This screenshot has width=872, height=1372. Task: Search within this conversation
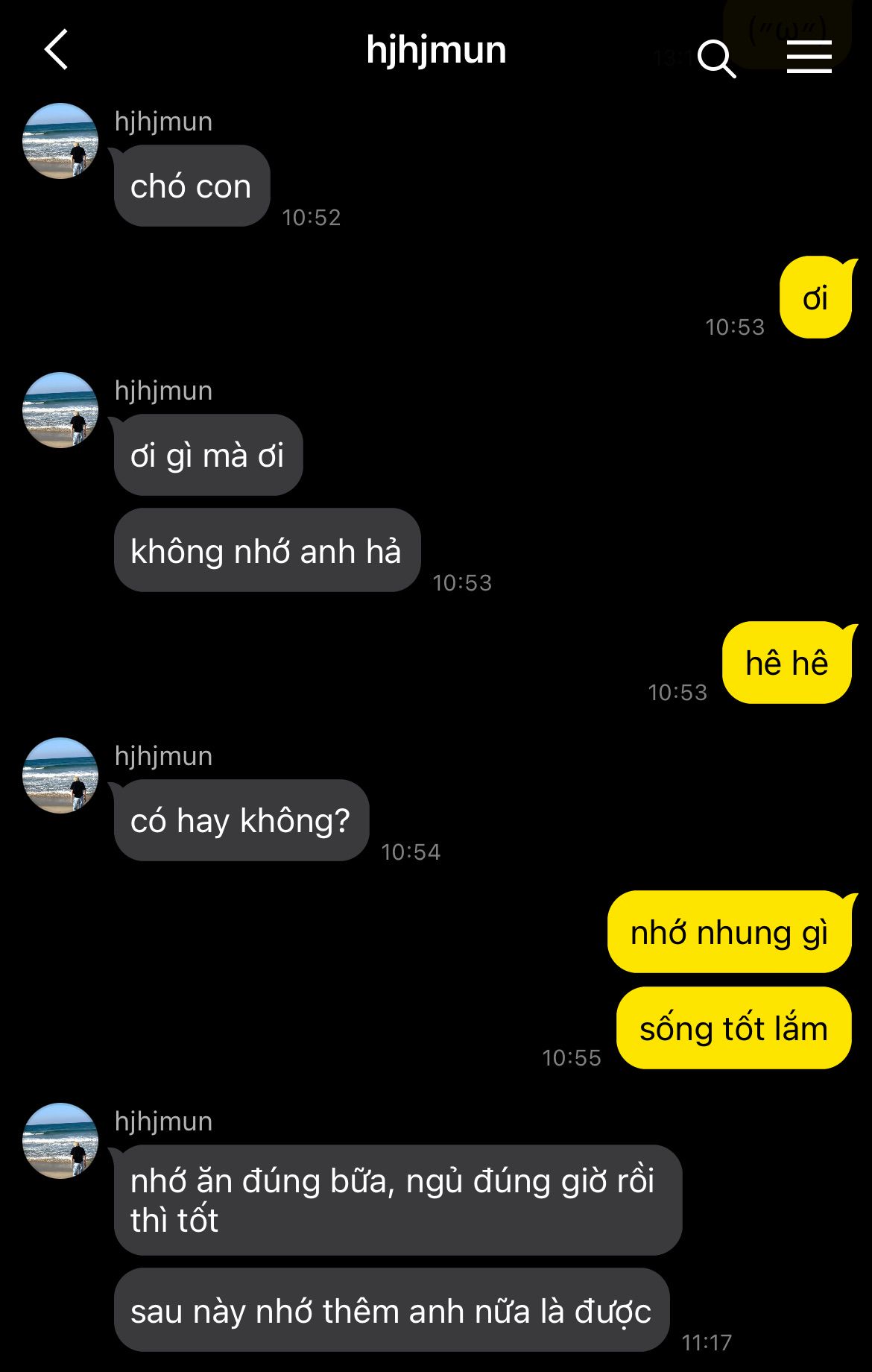click(716, 58)
